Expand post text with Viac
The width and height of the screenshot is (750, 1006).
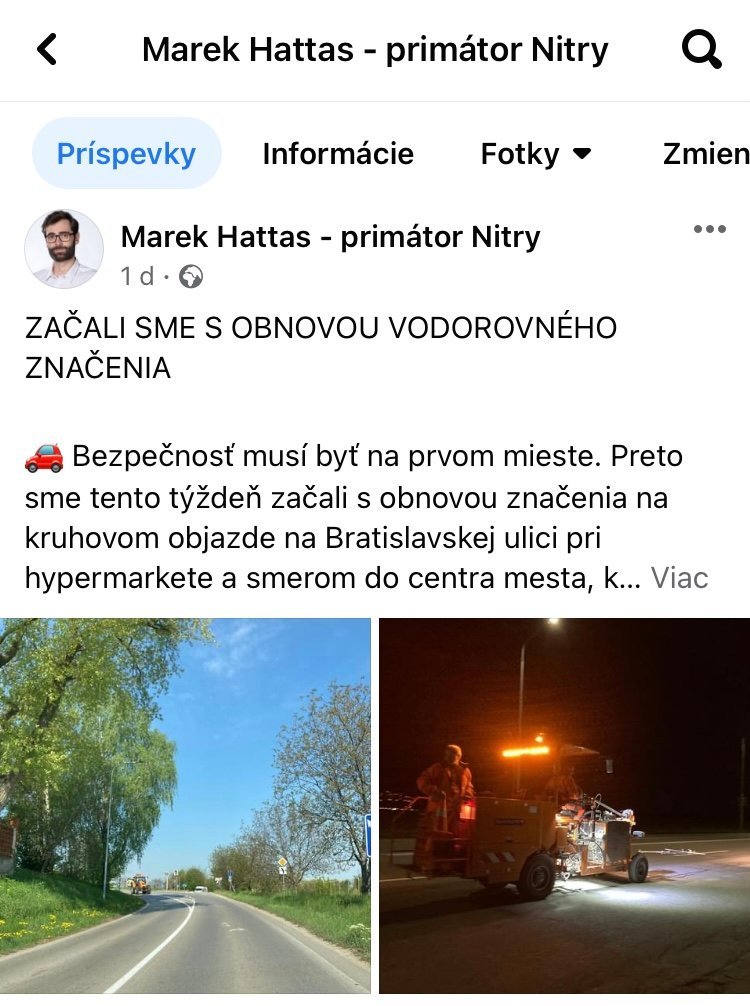679,578
